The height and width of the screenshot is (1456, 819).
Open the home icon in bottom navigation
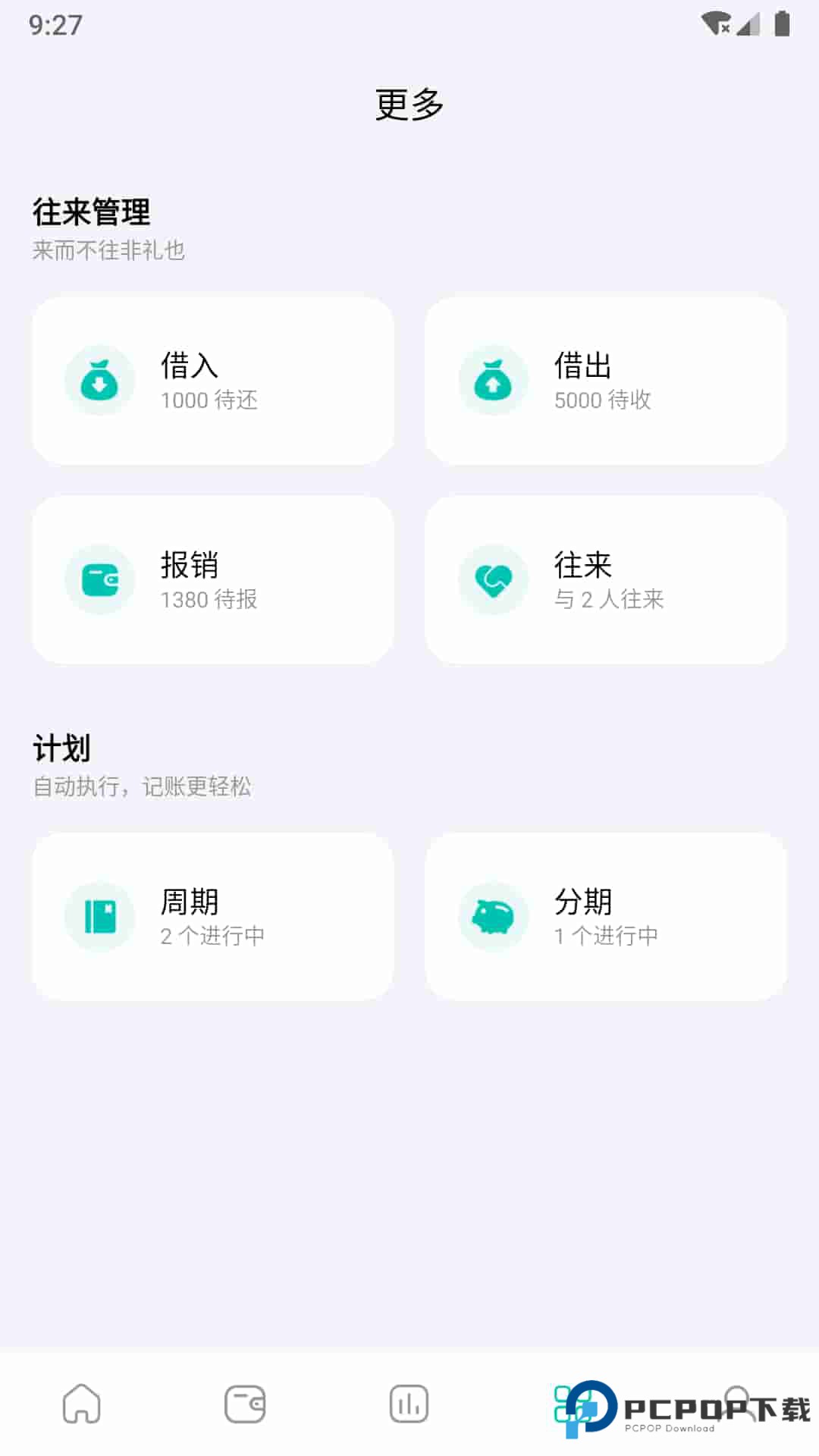pyautogui.click(x=81, y=1403)
